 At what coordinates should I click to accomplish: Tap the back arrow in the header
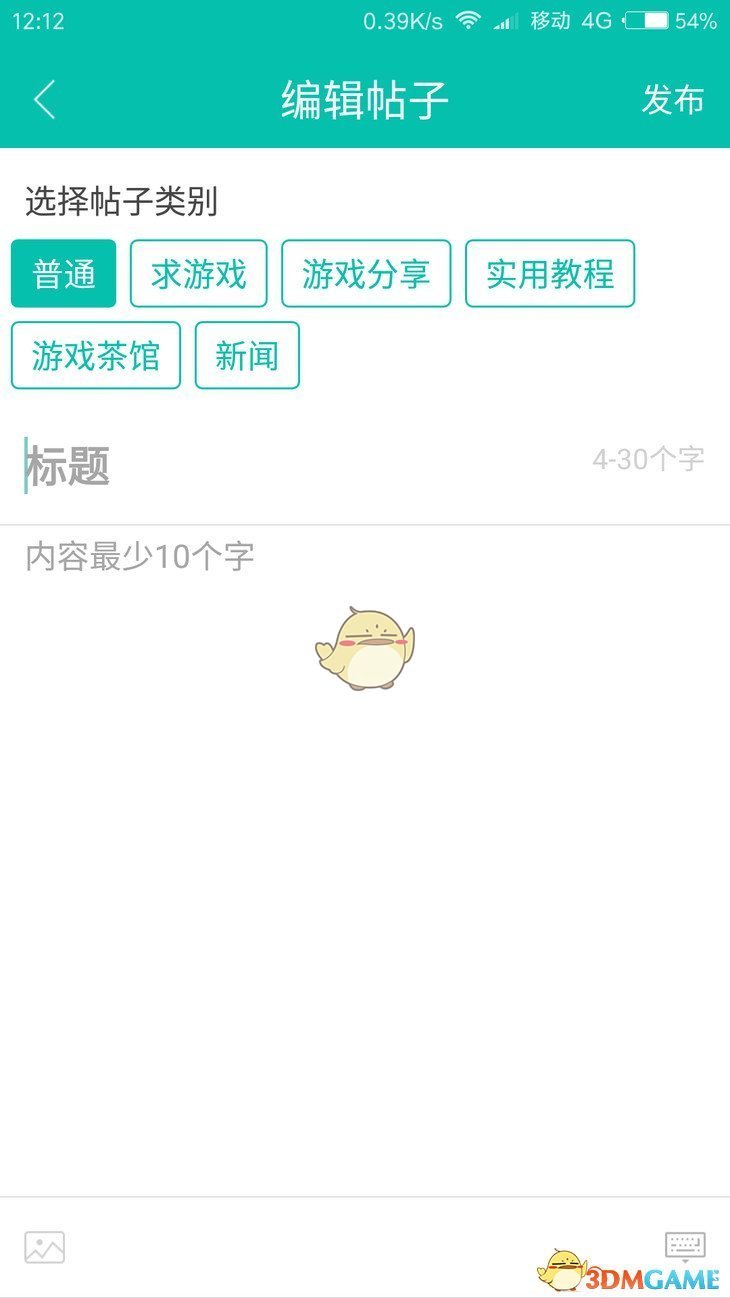click(42, 99)
